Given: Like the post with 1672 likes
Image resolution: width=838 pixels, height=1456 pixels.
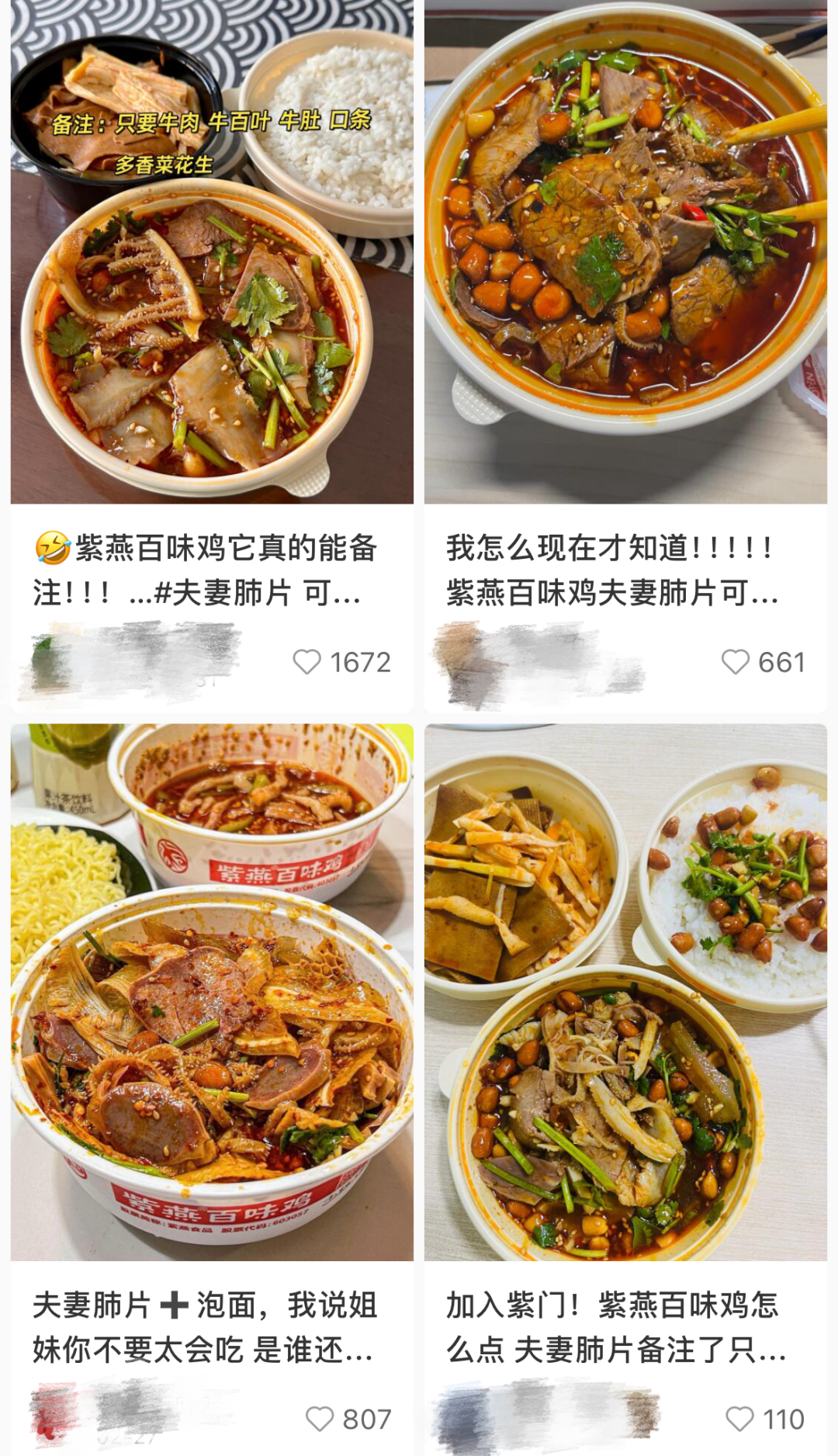Looking at the screenshot, I should coord(307,662).
